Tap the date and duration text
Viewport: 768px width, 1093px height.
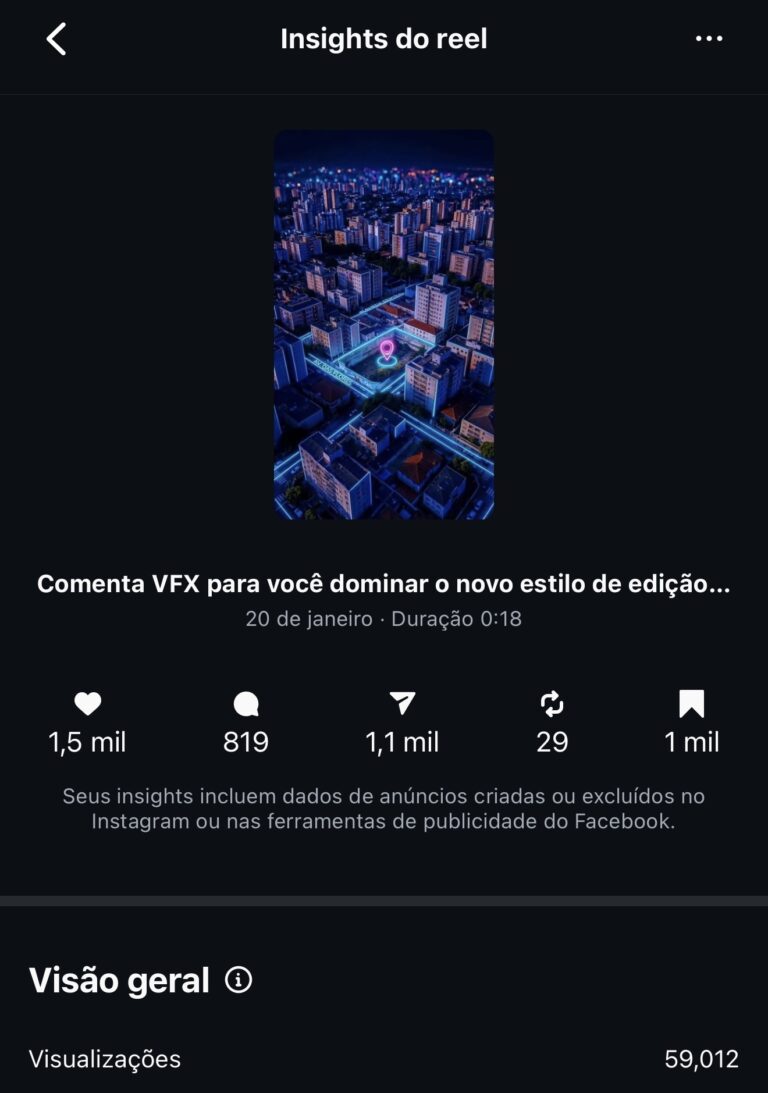point(383,618)
